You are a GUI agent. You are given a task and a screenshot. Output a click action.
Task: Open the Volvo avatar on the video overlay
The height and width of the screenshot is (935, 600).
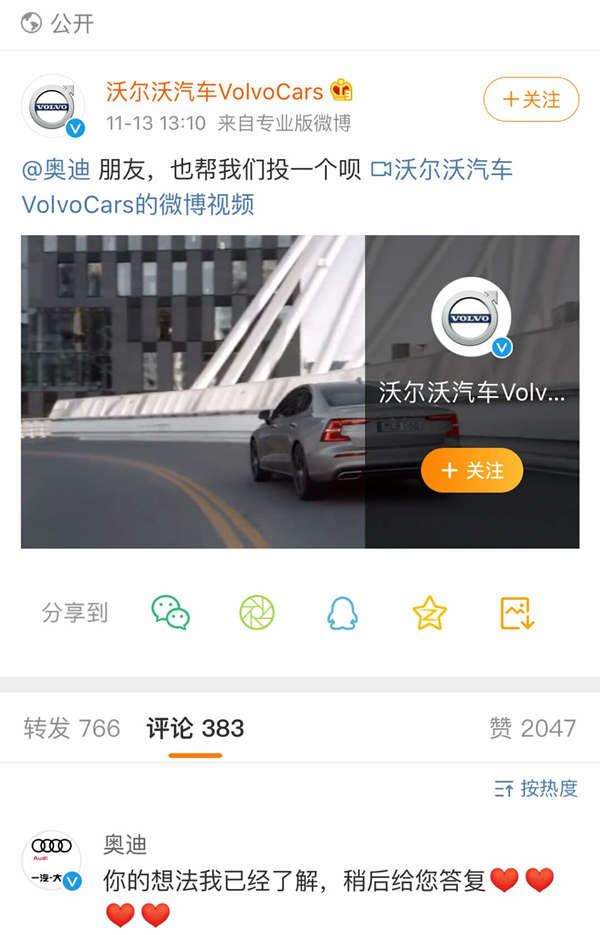point(471,318)
